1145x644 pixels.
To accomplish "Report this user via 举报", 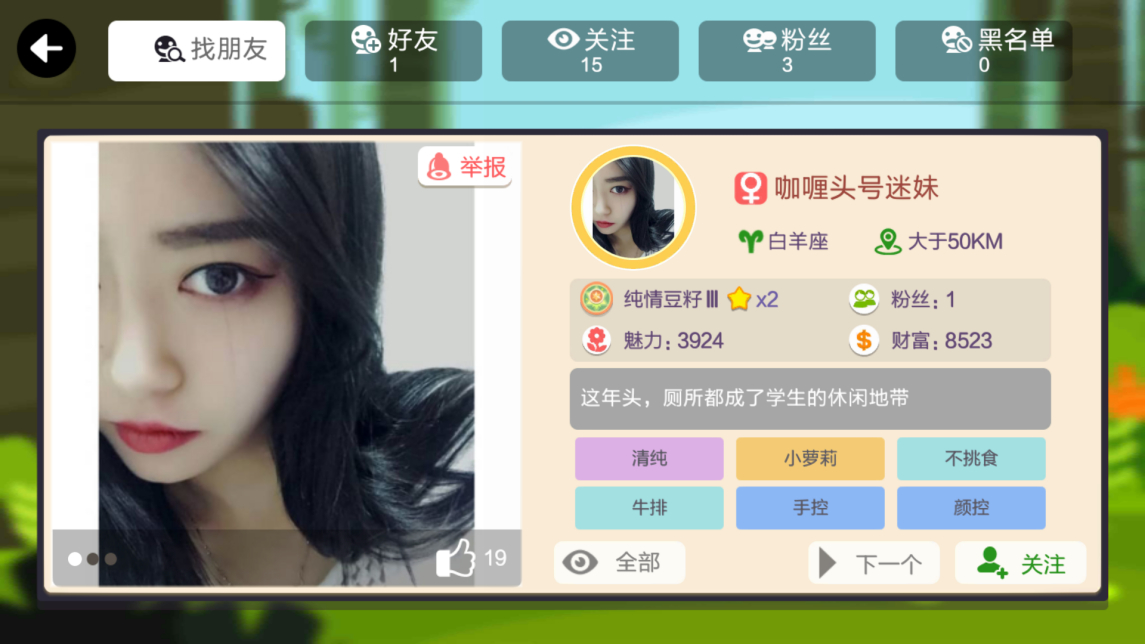I will click(x=465, y=167).
